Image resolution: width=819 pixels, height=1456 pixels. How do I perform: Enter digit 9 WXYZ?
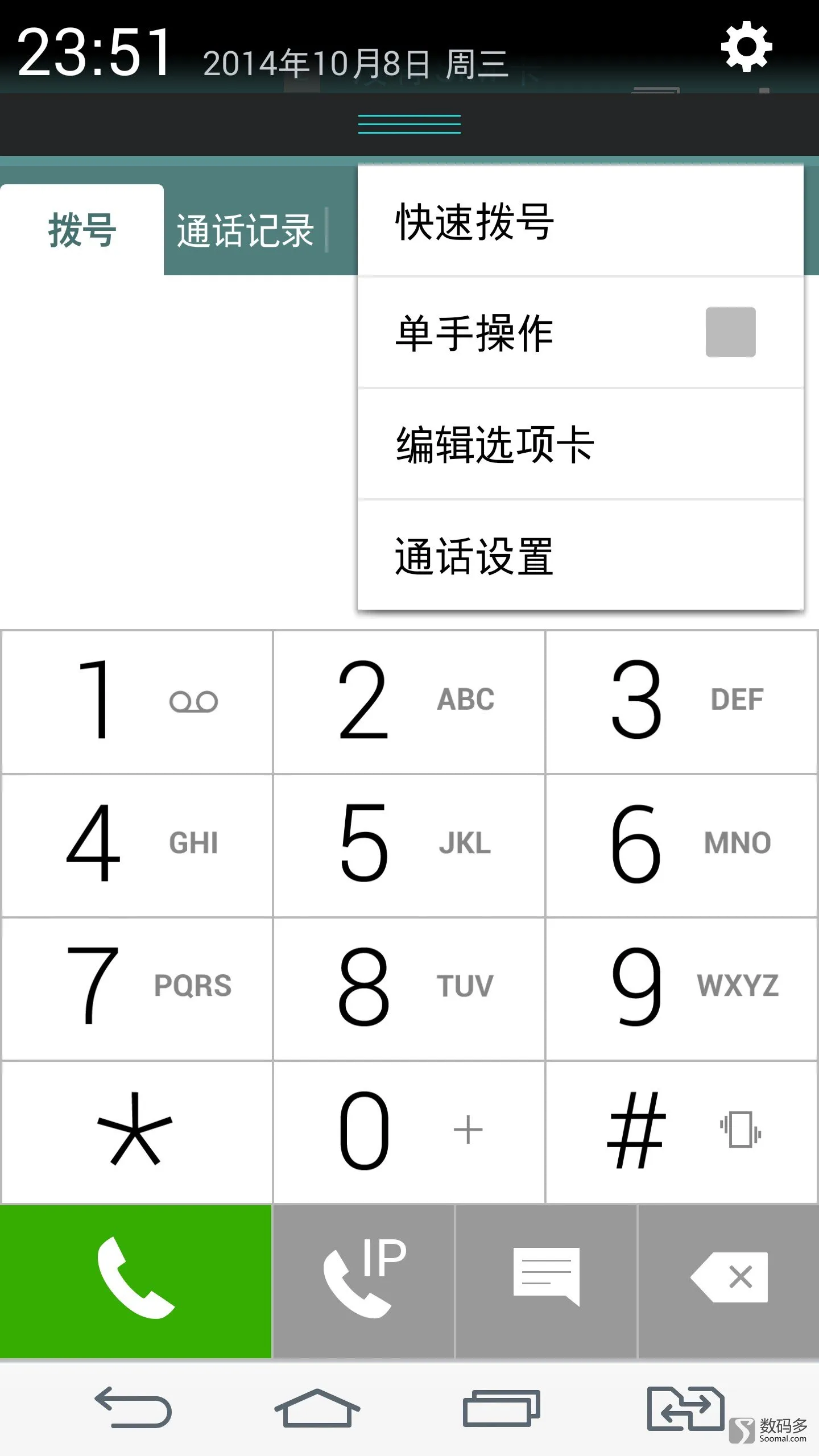coord(681,988)
